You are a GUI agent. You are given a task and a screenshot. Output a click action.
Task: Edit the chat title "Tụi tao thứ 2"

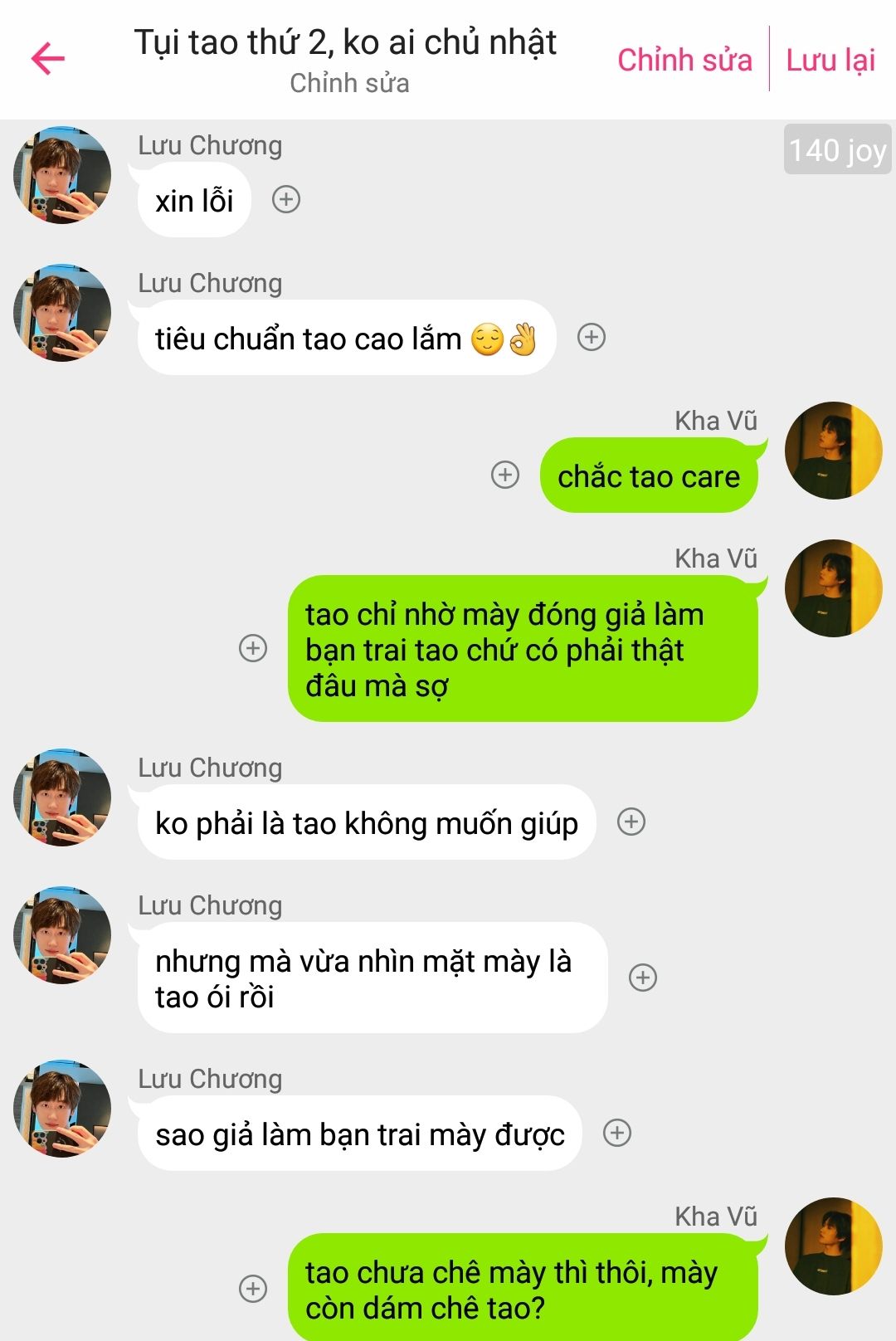346,43
